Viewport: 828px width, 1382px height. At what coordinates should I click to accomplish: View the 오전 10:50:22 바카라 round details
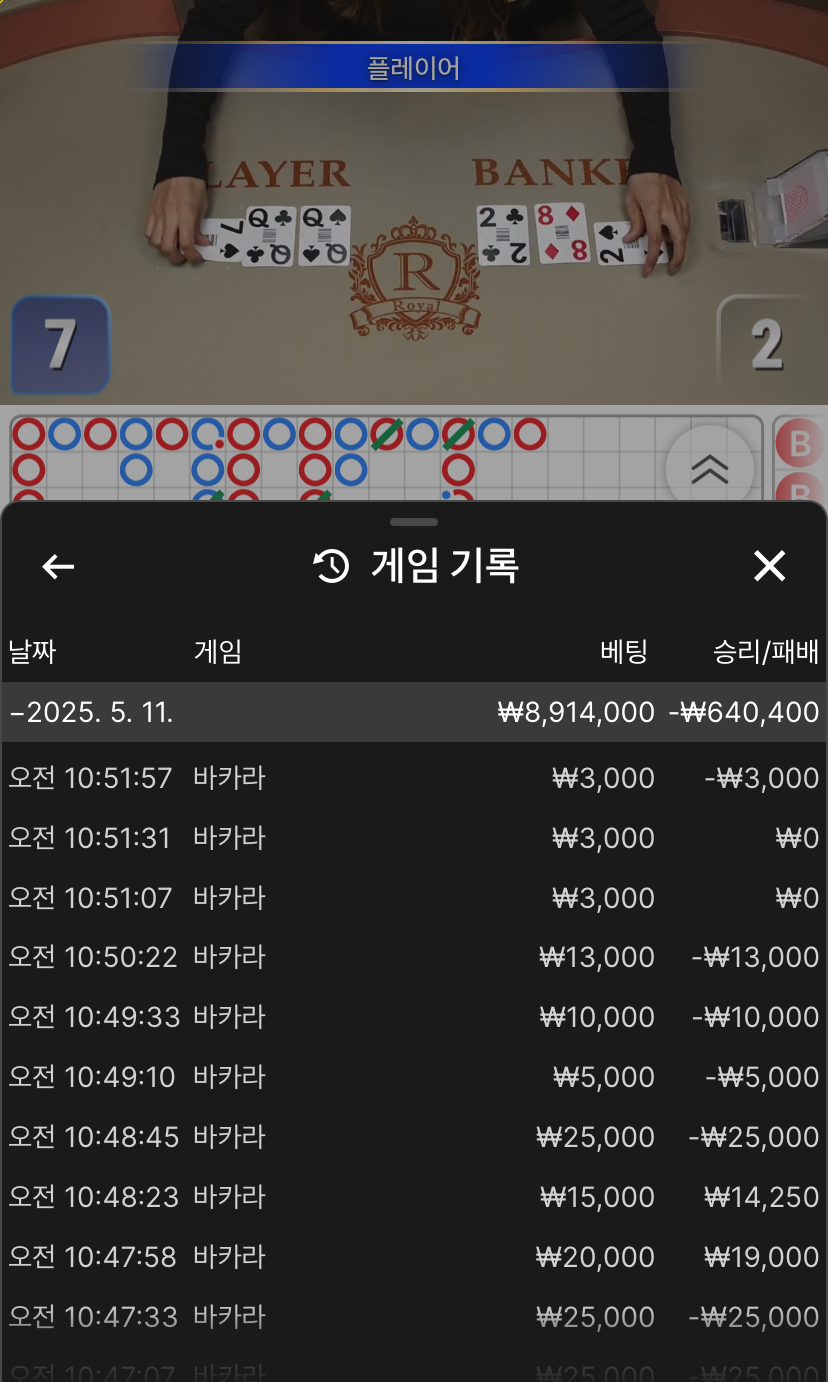[x=414, y=957]
